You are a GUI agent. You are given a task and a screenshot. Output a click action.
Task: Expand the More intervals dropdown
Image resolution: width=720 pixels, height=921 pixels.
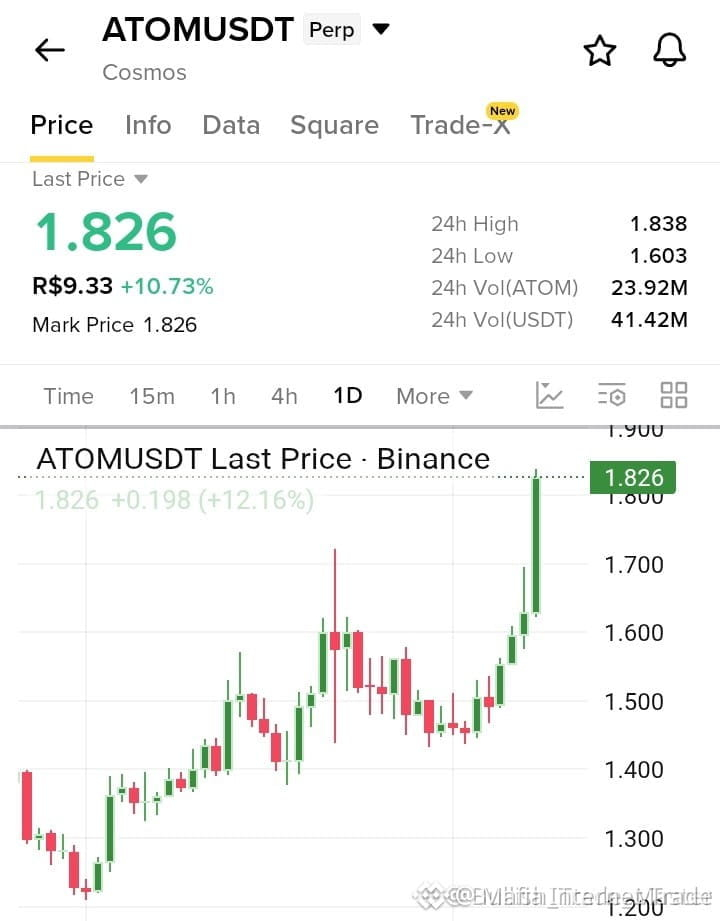point(435,396)
